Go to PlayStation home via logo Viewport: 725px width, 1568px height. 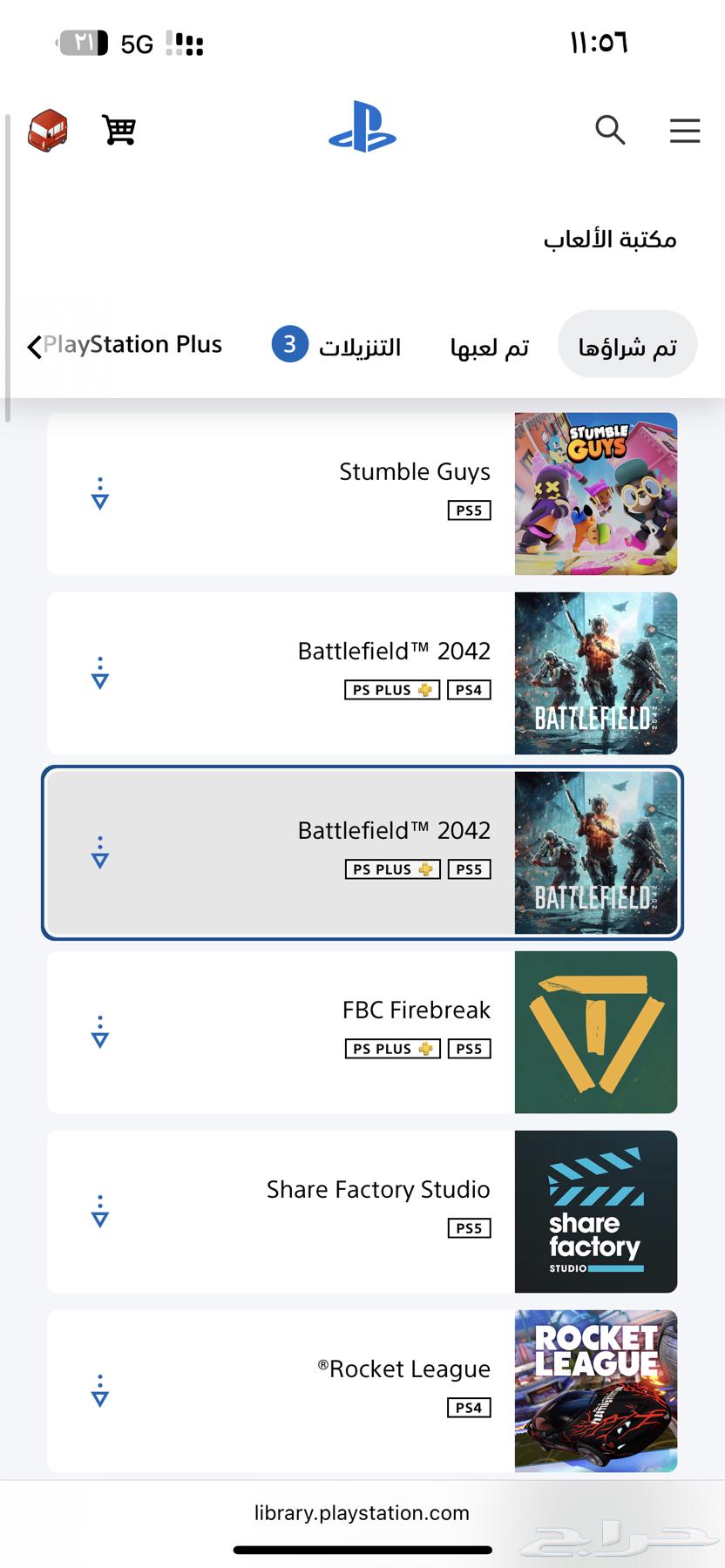(362, 128)
